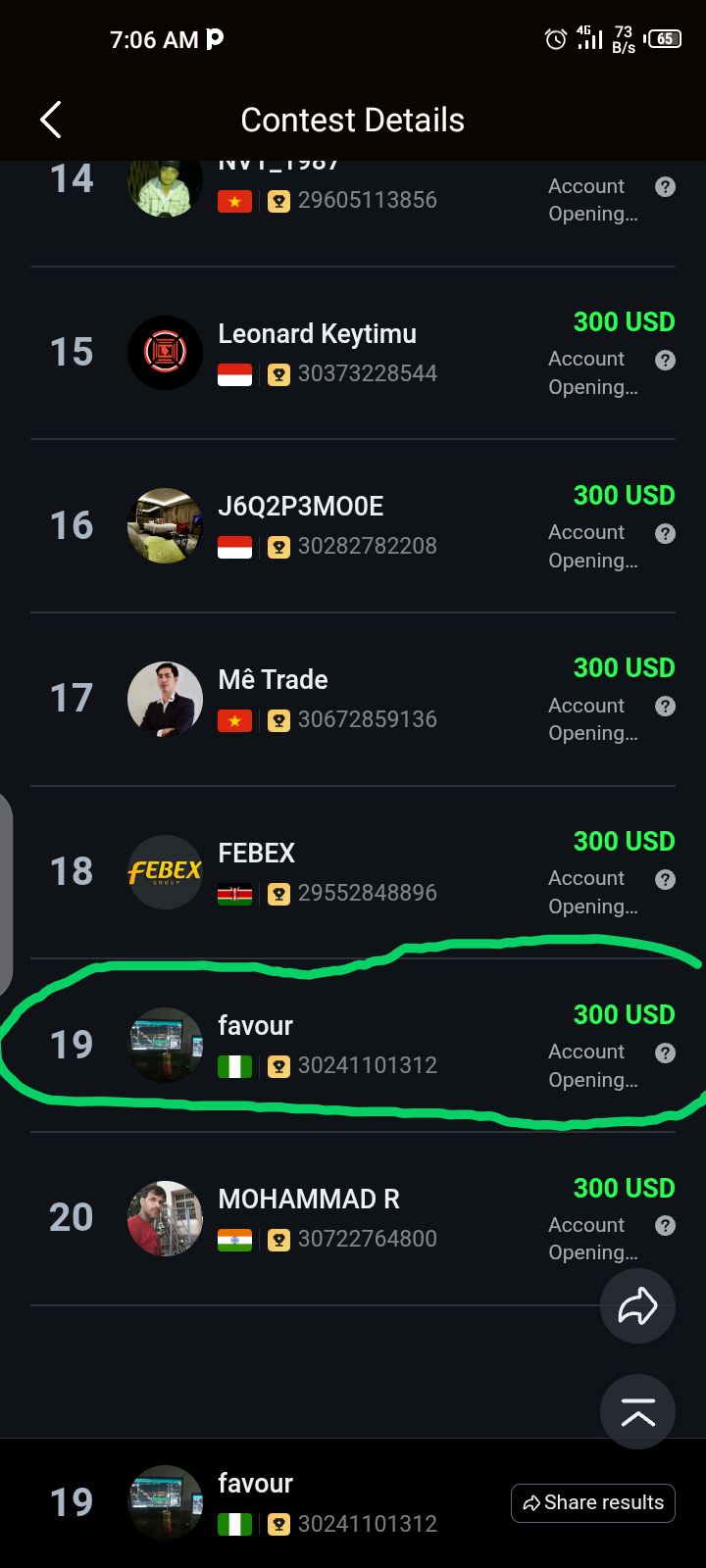Viewport: 706px width, 1568px height.
Task: Show prize help for MOHAMMAD R
Action: [x=665, y=1226]
